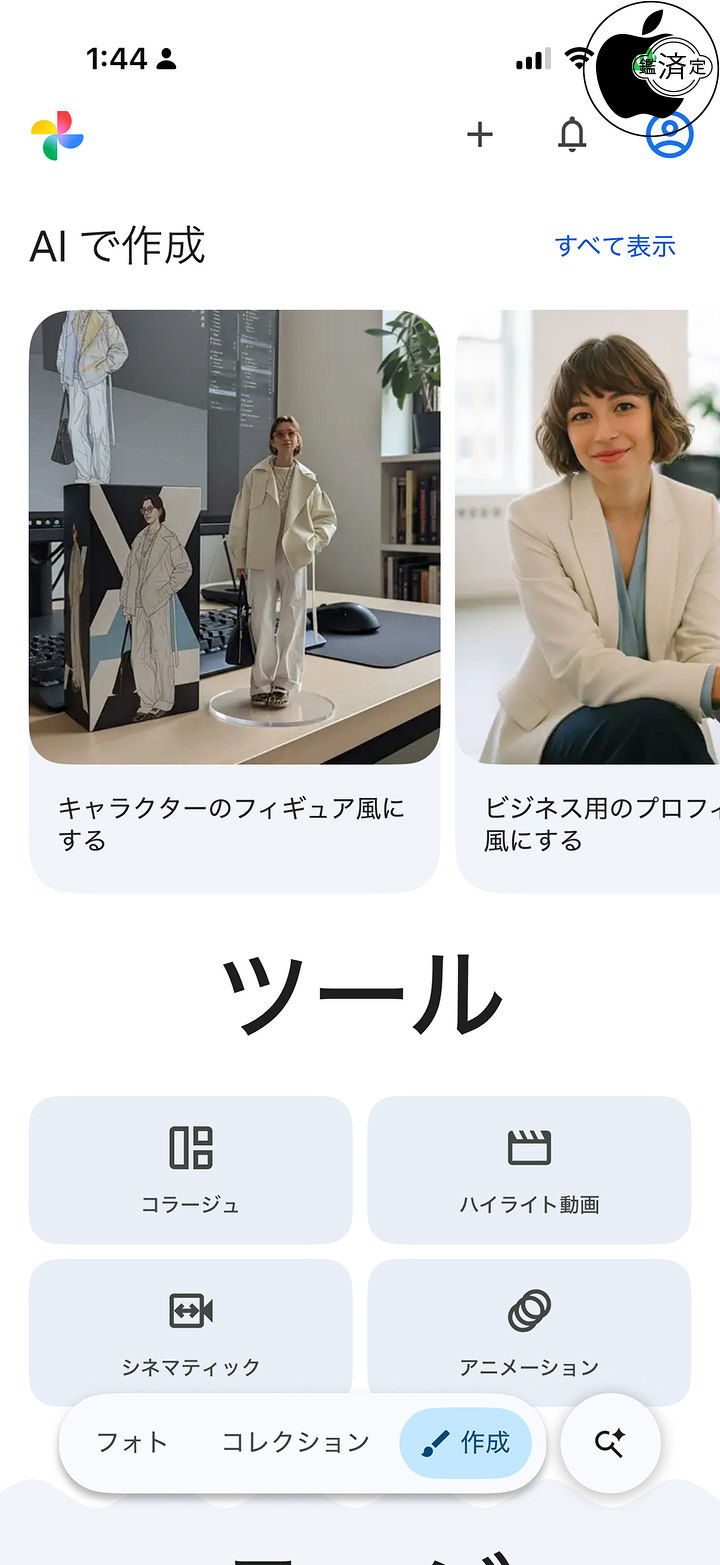Image resolution: width=720 pixels, height=1565 pixels.
Task: Choose the シネマティック tool
Action: pyautogui.click(x=190, y=1332)
